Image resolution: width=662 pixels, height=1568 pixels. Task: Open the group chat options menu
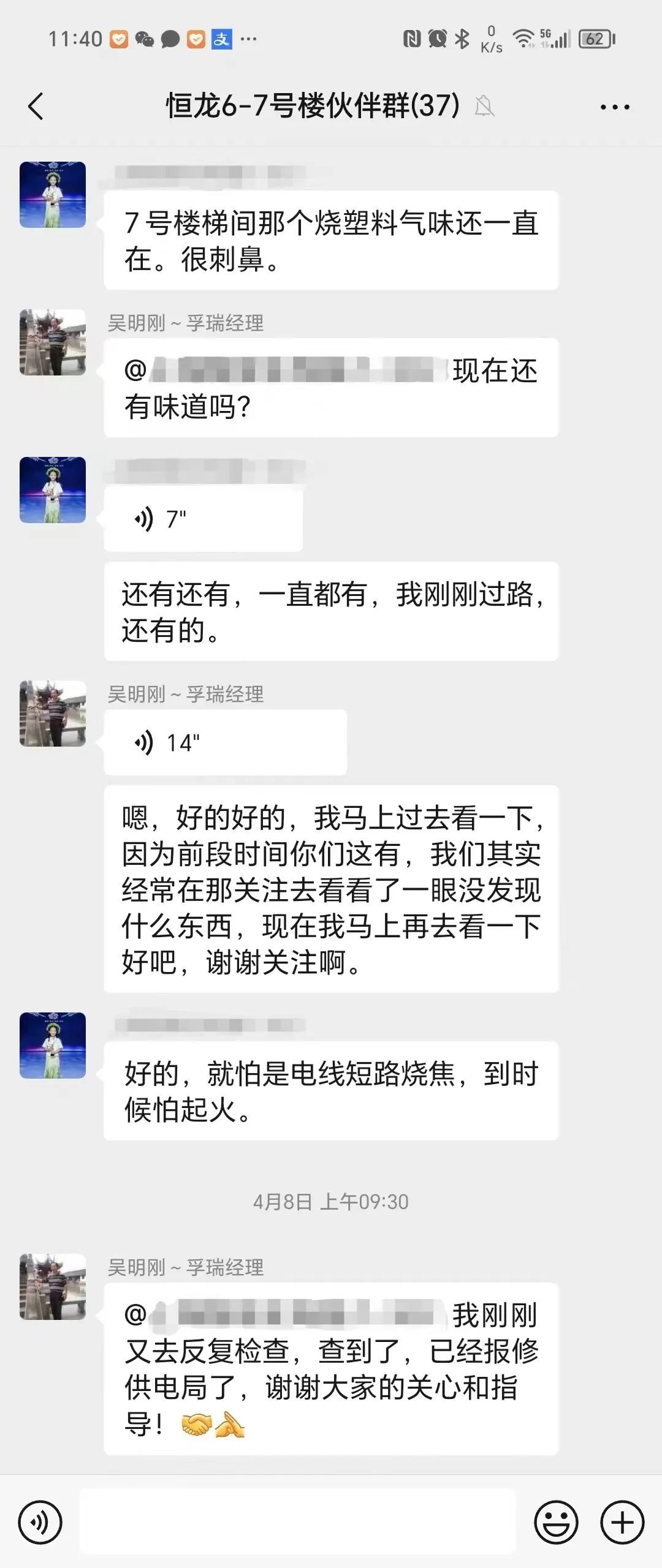[614, 107]
